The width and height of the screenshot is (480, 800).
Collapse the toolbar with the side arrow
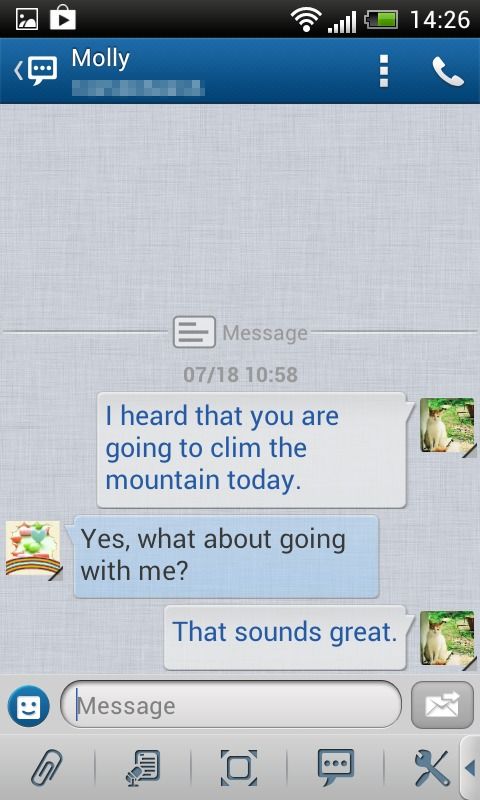coord(470,767)
